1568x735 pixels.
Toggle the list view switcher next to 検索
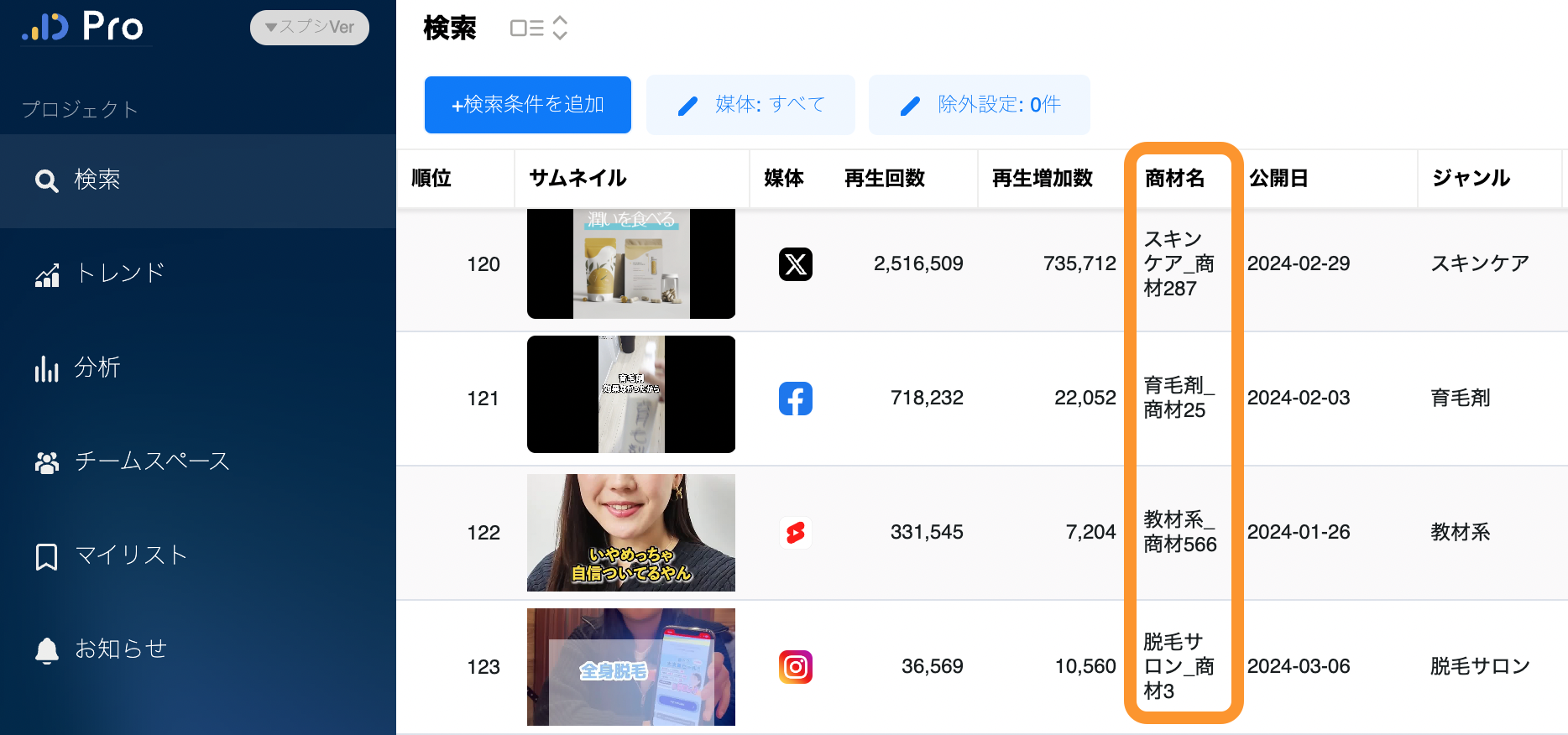[539, 29]
